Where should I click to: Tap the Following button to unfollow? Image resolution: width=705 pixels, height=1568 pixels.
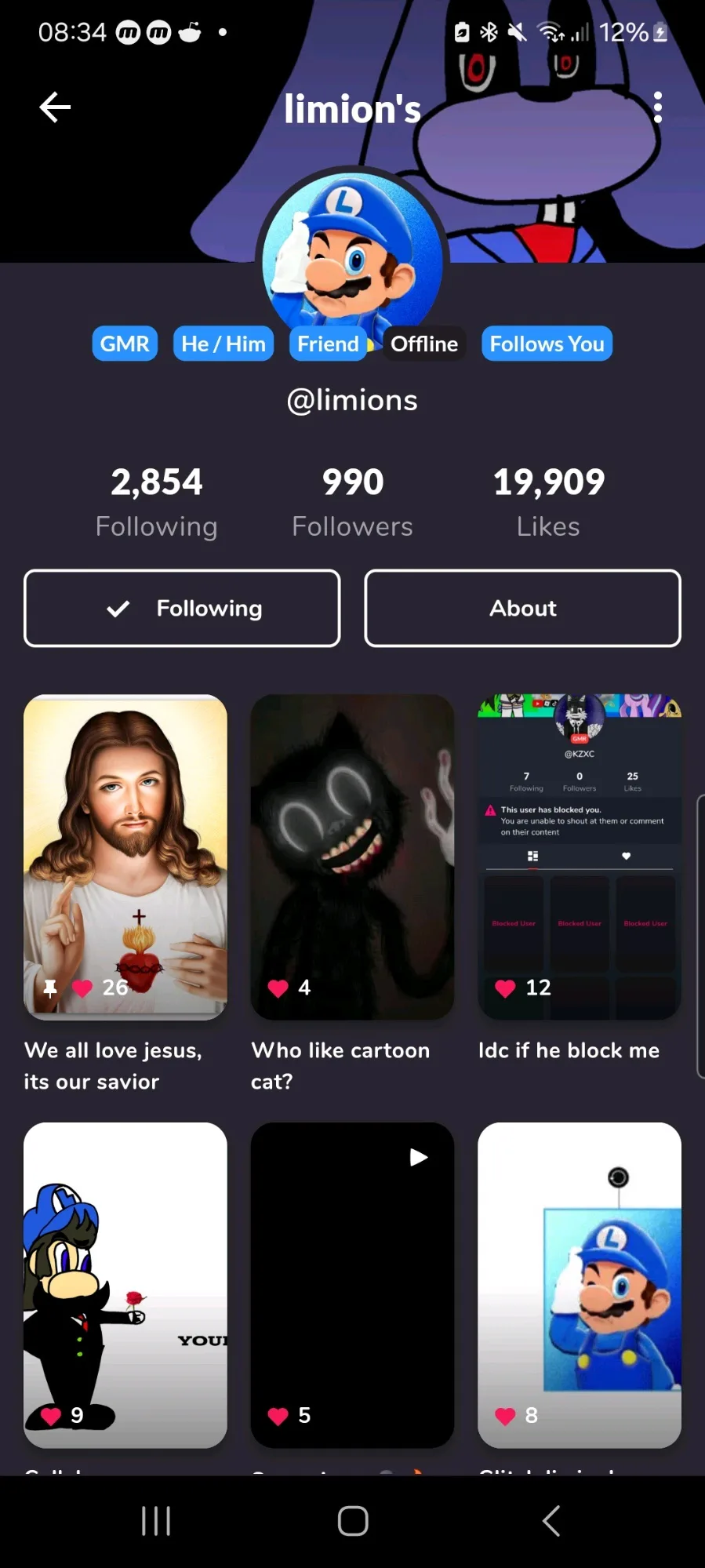182,609
